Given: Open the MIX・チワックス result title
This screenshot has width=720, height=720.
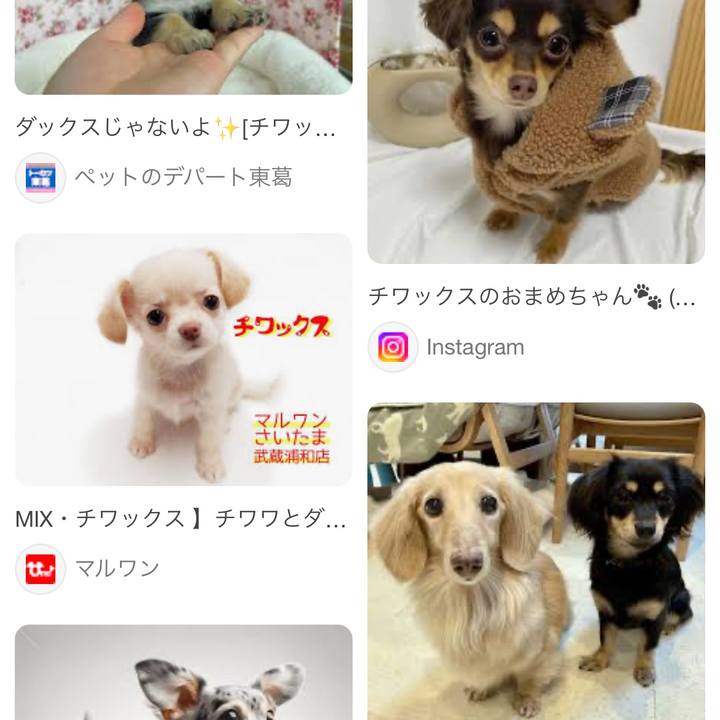Looking at the screenshot, I should [181, 518].
